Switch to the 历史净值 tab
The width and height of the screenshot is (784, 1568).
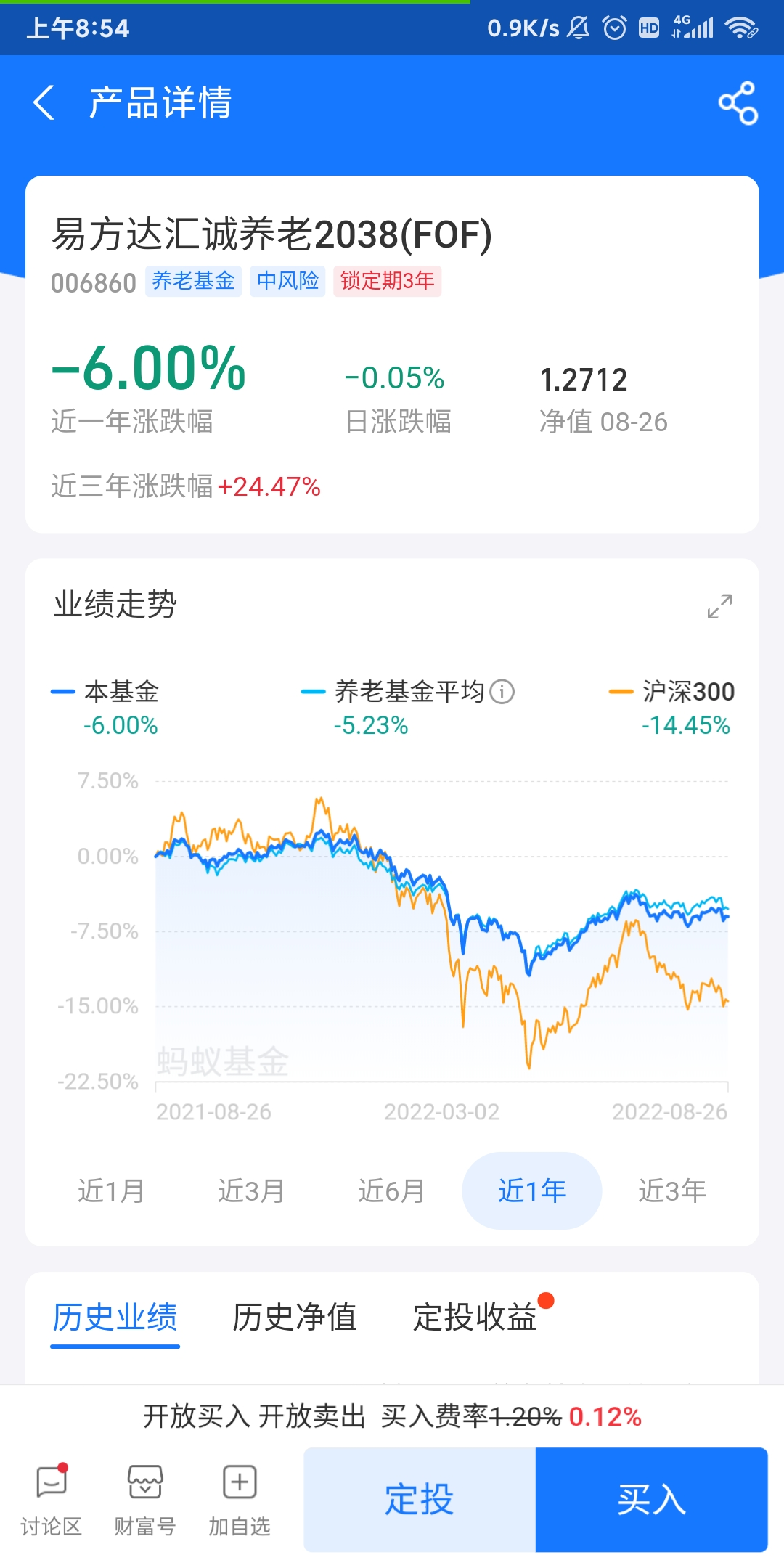294,1318
